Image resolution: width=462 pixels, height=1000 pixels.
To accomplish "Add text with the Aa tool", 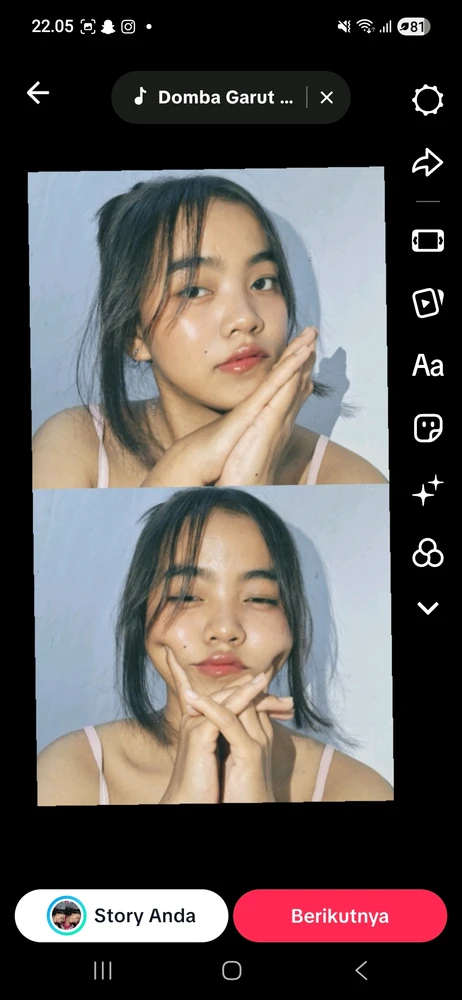I will click(x=428, y=365).
